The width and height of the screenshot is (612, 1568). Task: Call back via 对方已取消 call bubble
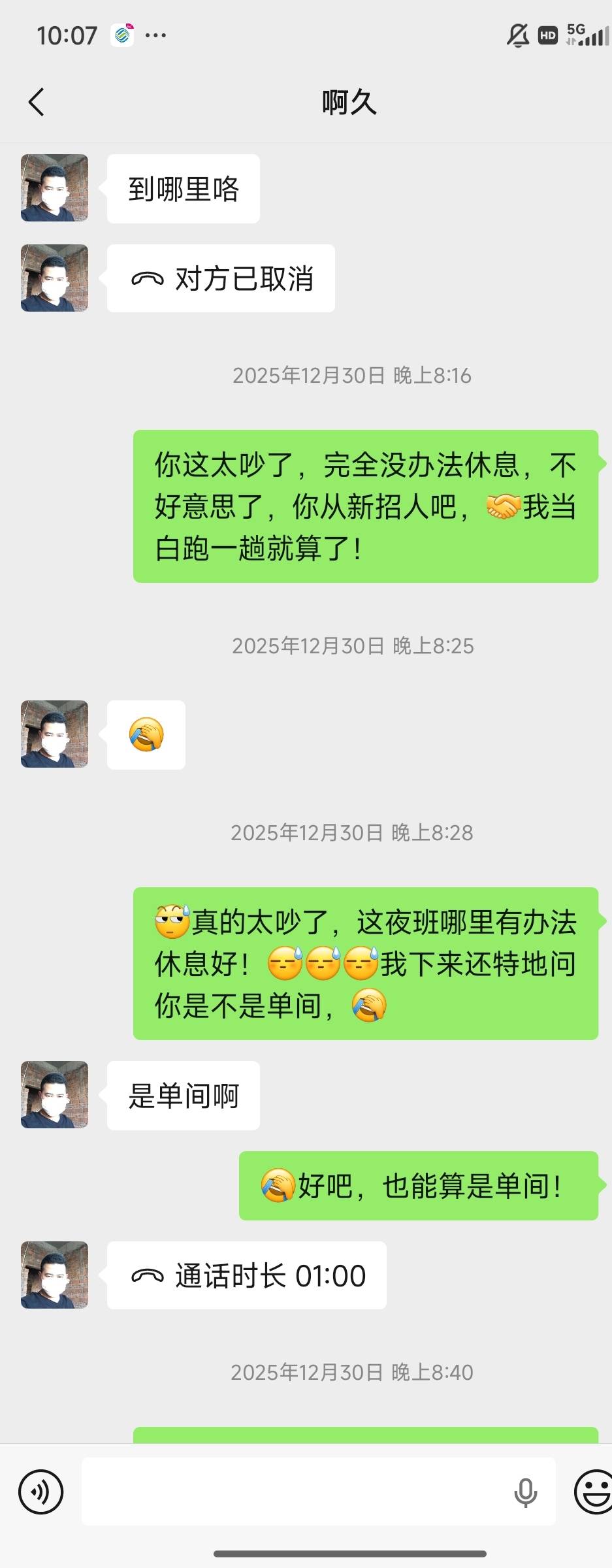coord(221,278)
